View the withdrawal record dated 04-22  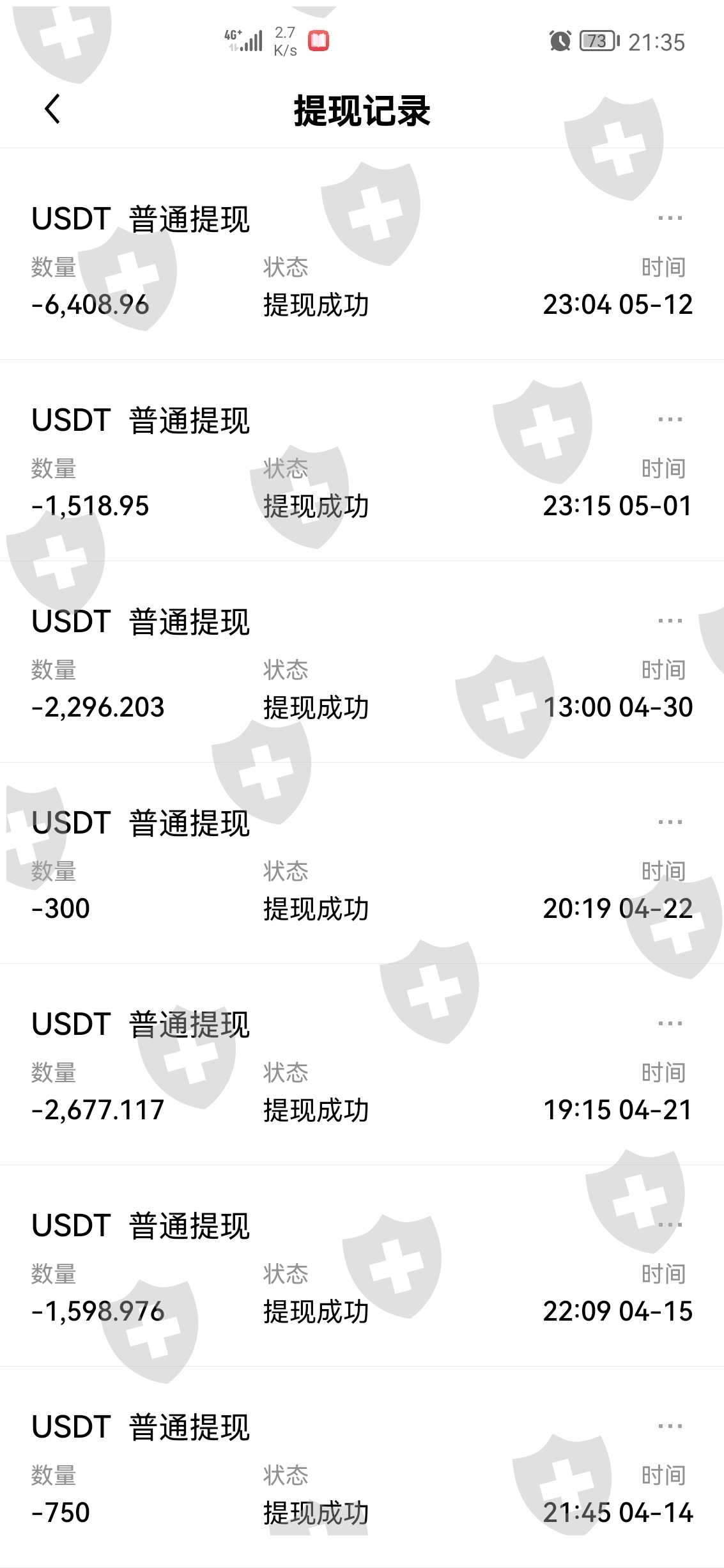pyautogui.click(x=362, y=863)
